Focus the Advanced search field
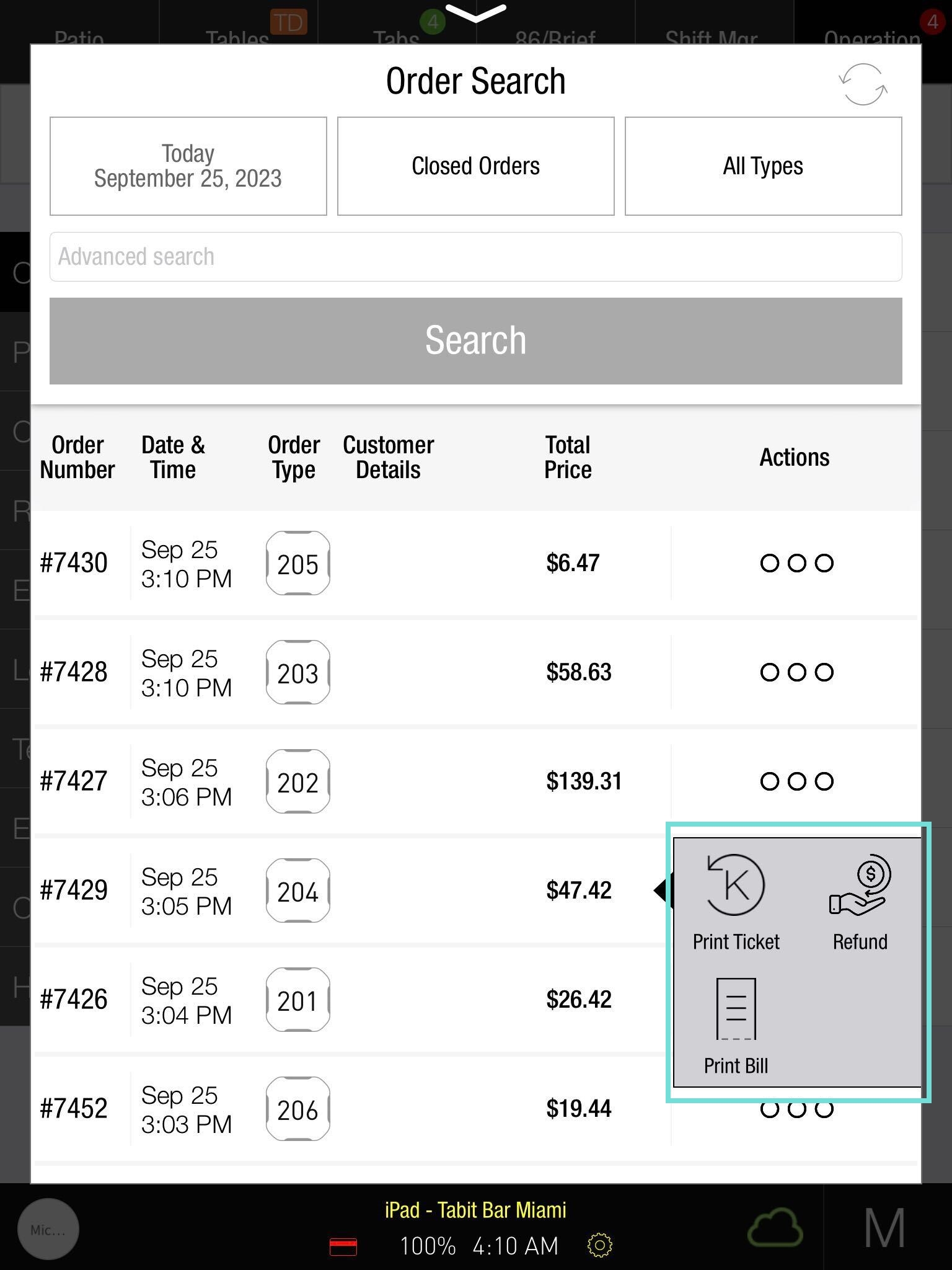Screen dimensions: 952x1270 coord(475,257)
